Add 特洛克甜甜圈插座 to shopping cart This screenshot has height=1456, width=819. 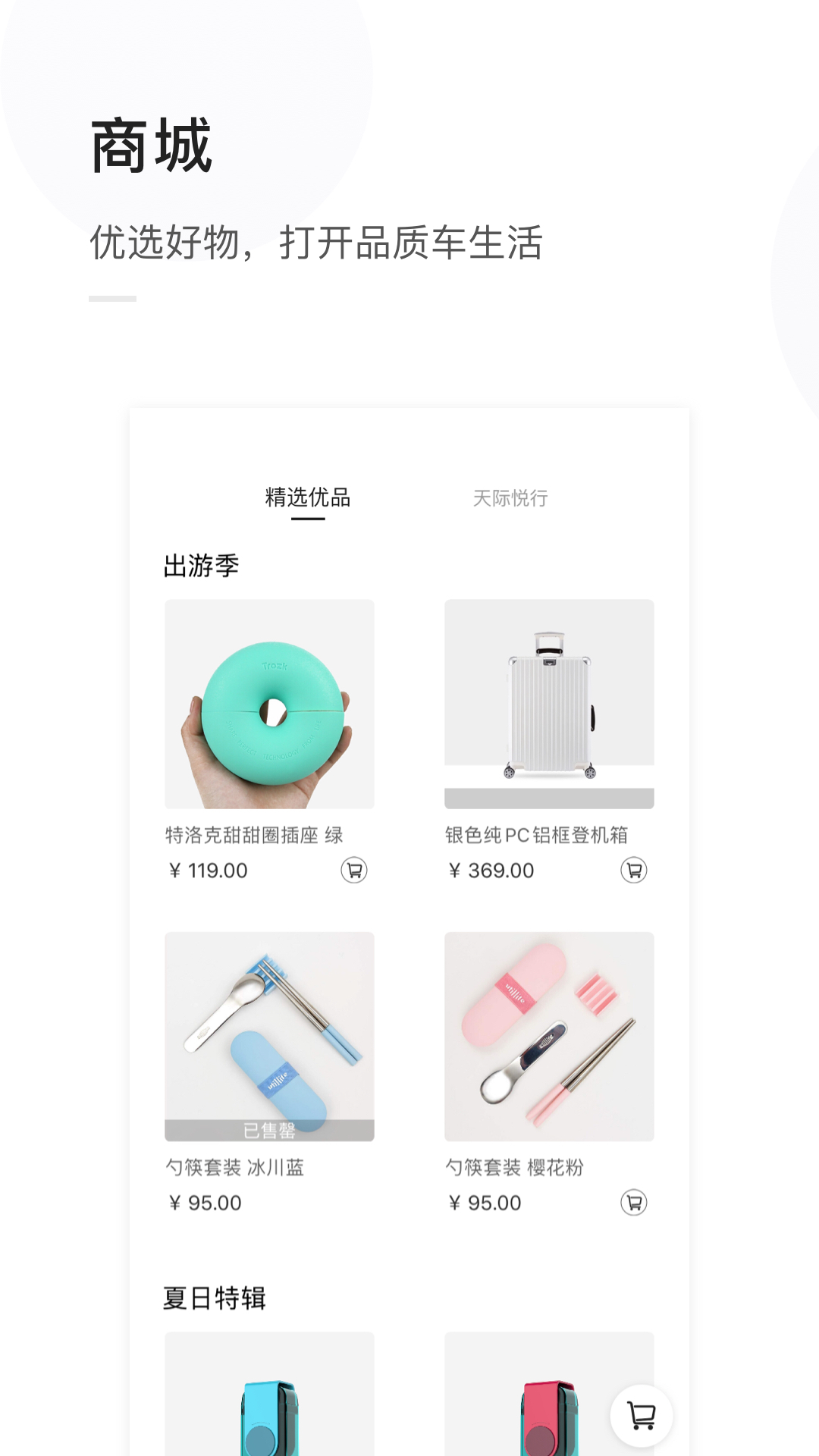[354, 871]
